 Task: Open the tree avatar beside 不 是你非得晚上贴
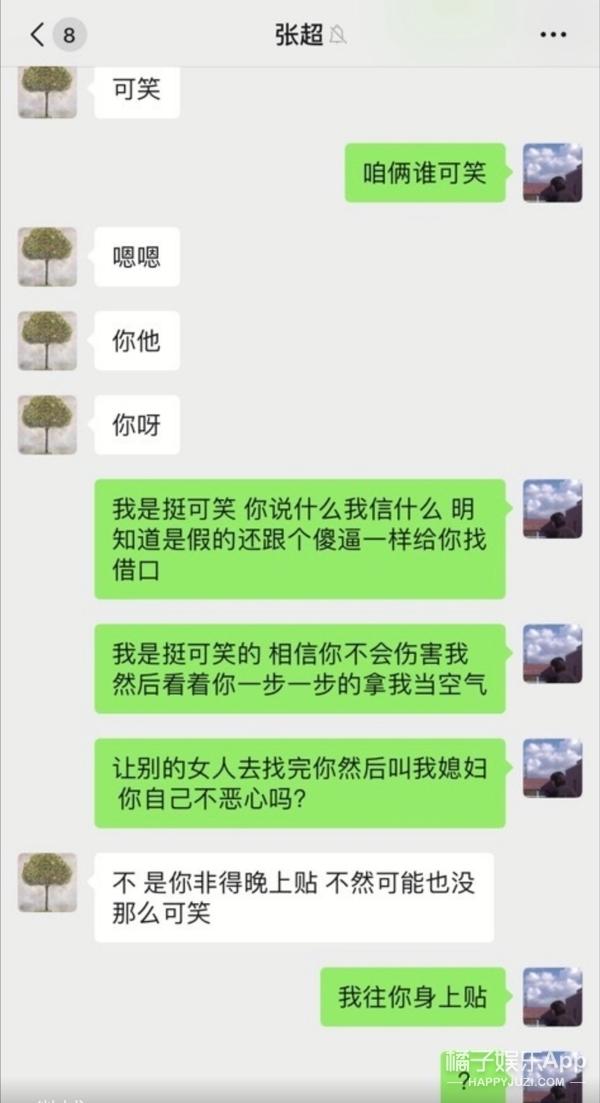(47, 883)
